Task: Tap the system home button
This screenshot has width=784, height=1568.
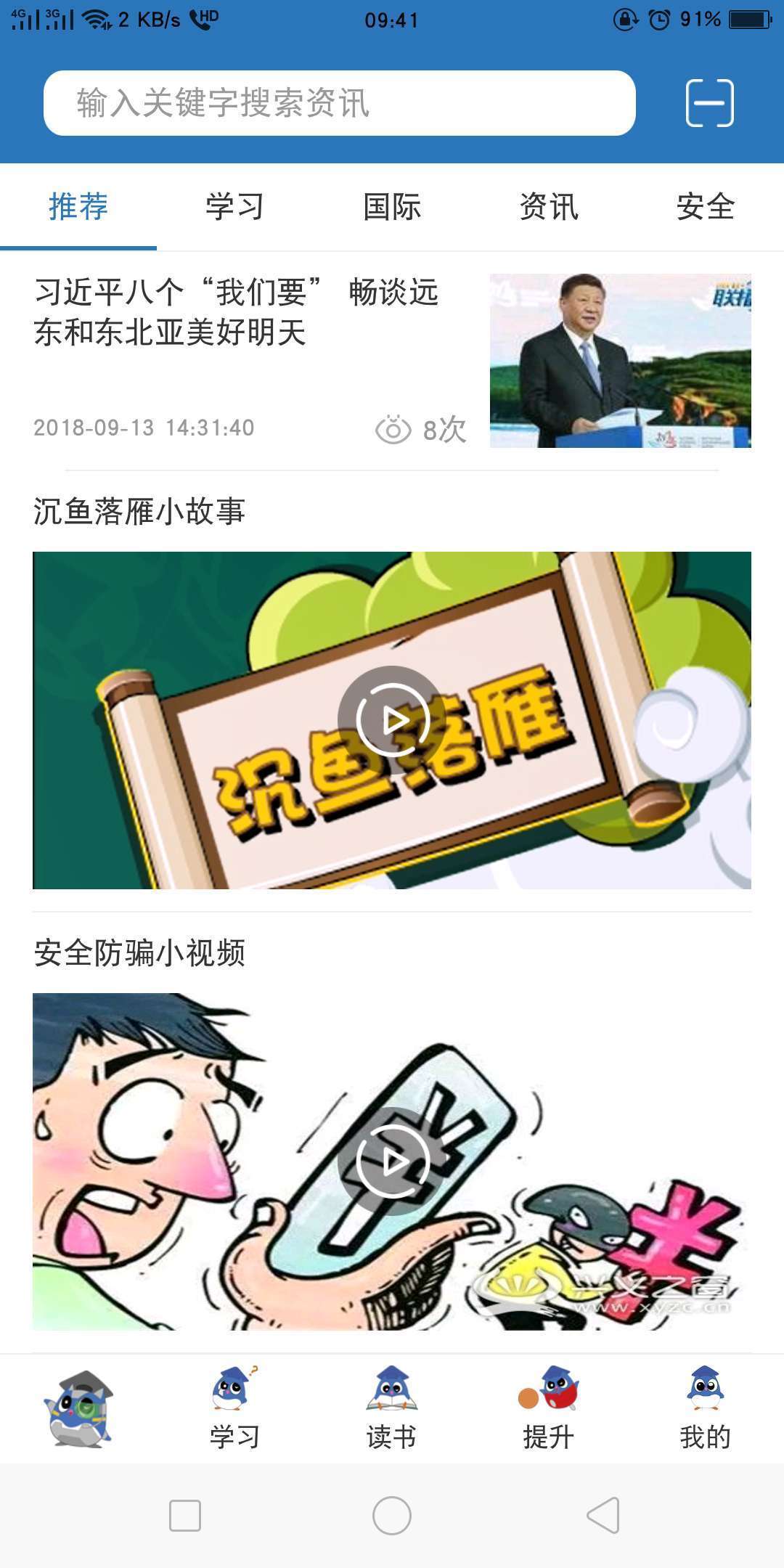Action: 392,1516
